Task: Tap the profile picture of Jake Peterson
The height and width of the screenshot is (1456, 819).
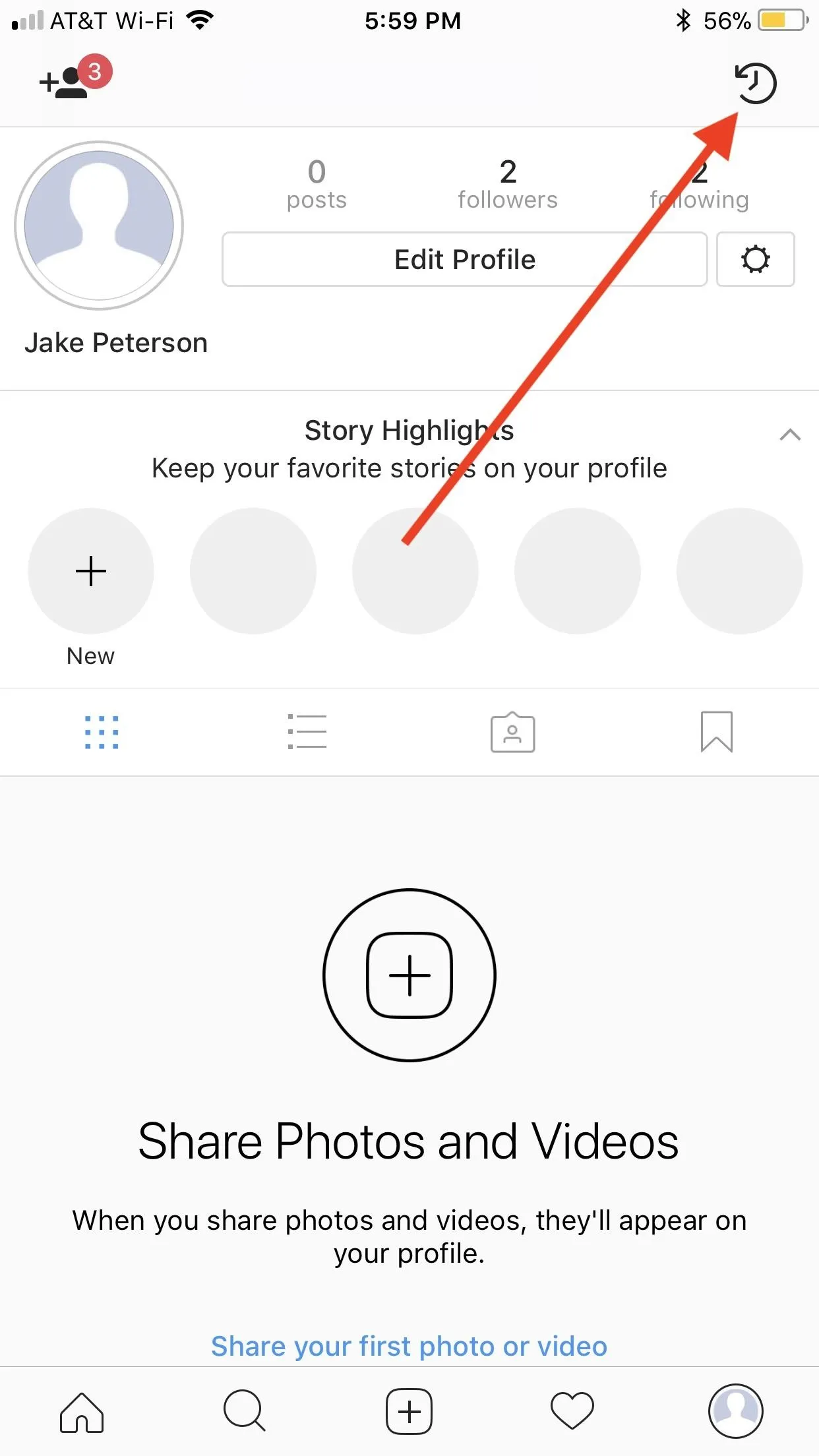Action: (99, 226)
